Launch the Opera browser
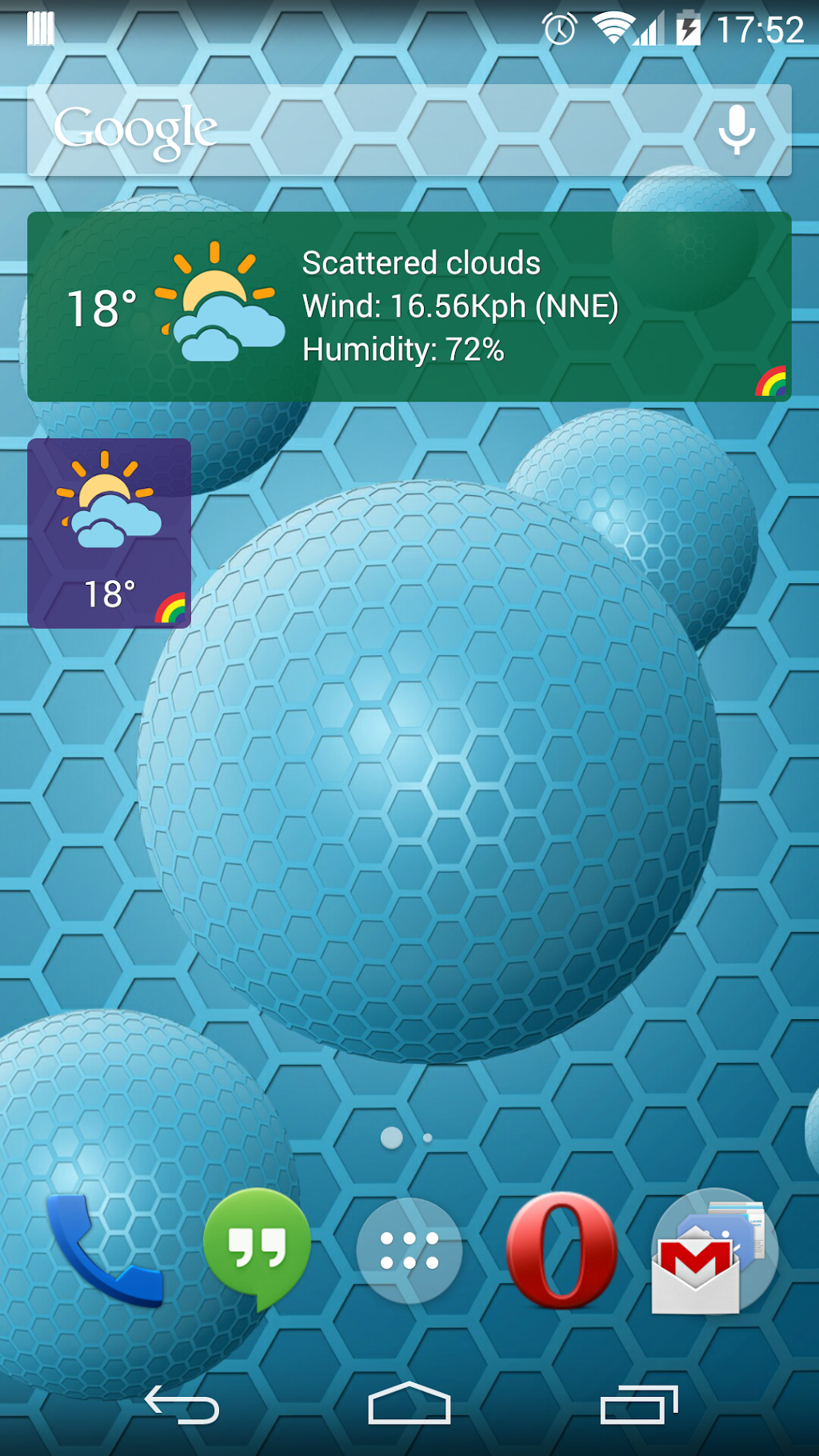Viewport: 819px width, 1456px height. click(561, 1250)
